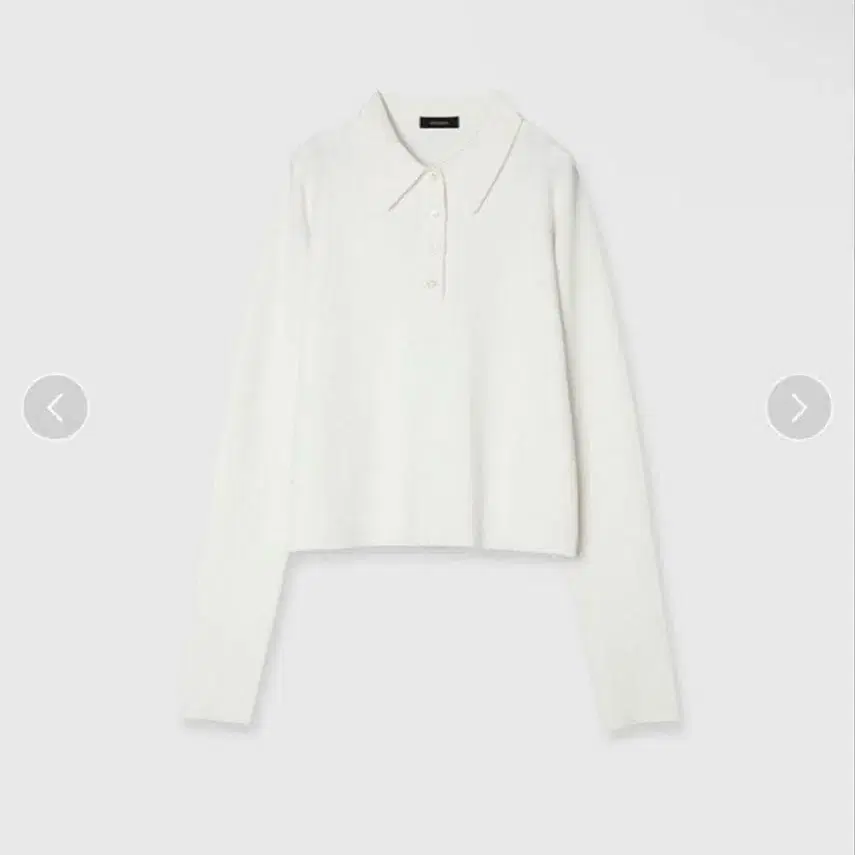The height and width of the screenshot is (855, 855).
Task: Show the next product image
Action: pos(799,407)
